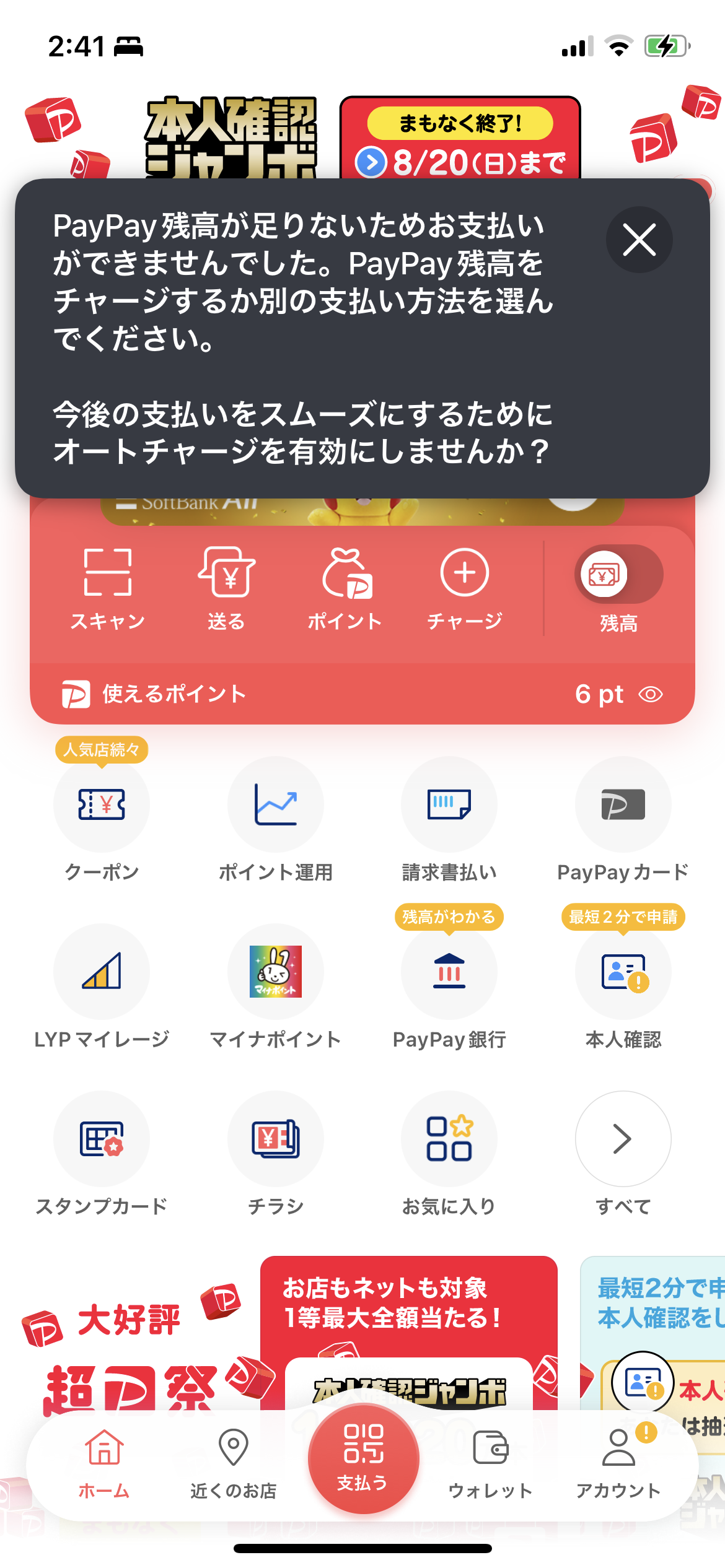Open LYPマイレージ

pos(102,972)
